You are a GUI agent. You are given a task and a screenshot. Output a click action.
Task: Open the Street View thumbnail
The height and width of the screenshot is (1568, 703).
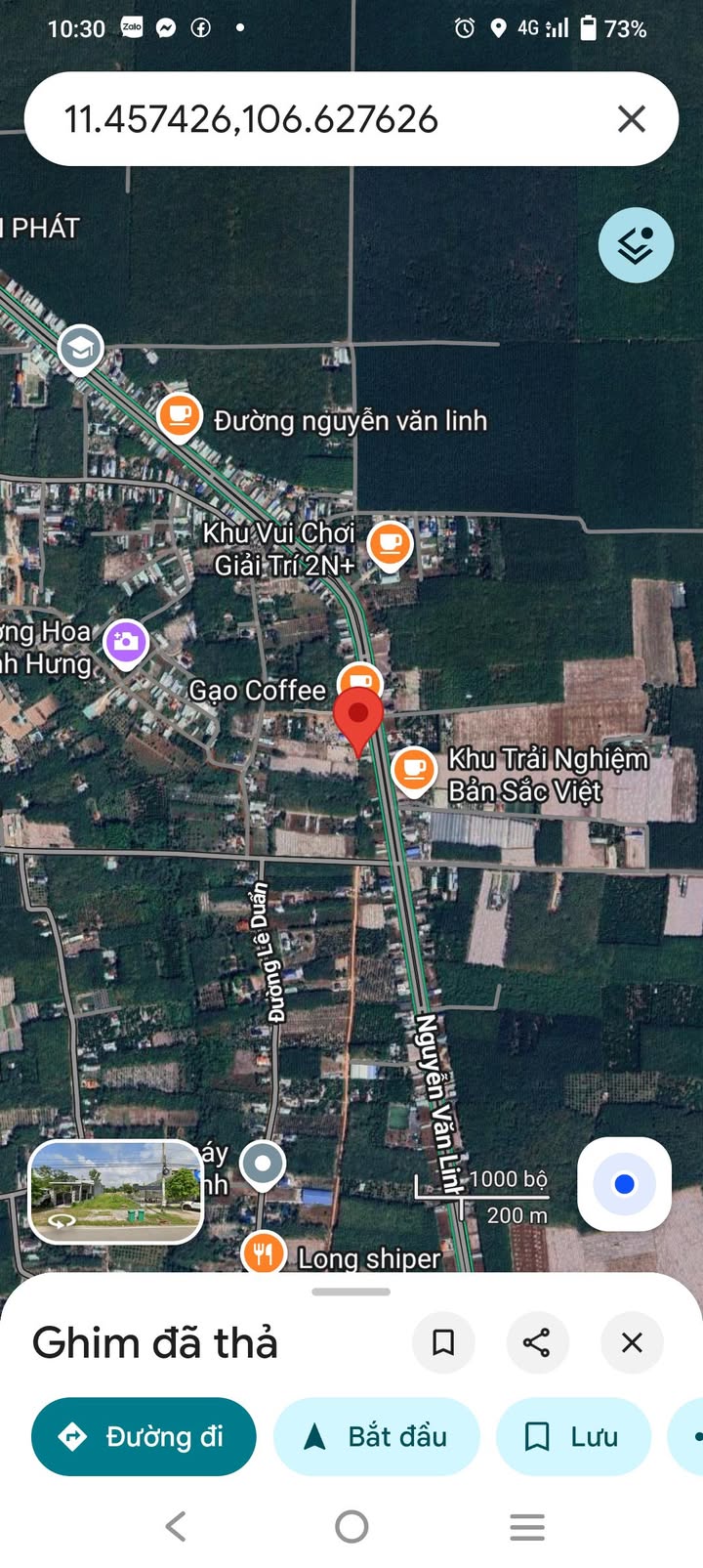(116, 1191)
